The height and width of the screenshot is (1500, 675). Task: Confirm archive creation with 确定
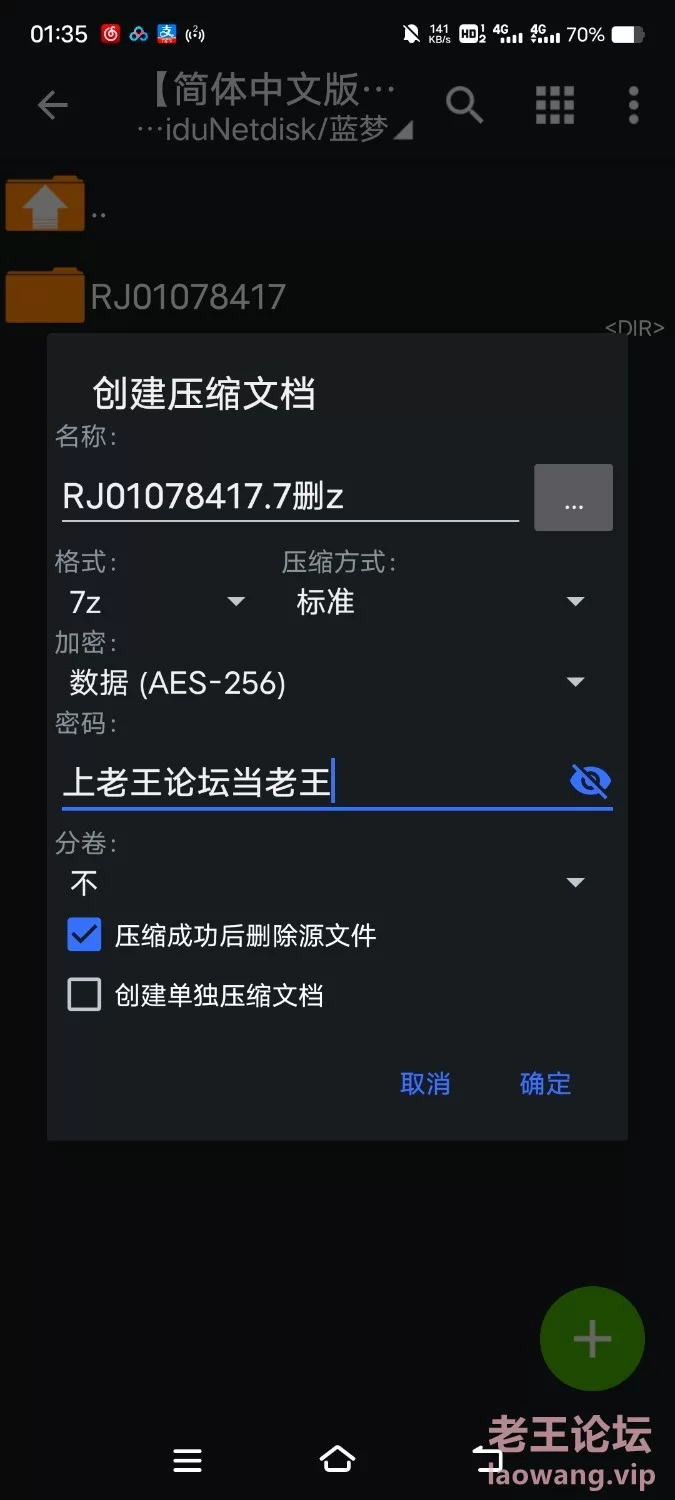tap(546, 1084)
